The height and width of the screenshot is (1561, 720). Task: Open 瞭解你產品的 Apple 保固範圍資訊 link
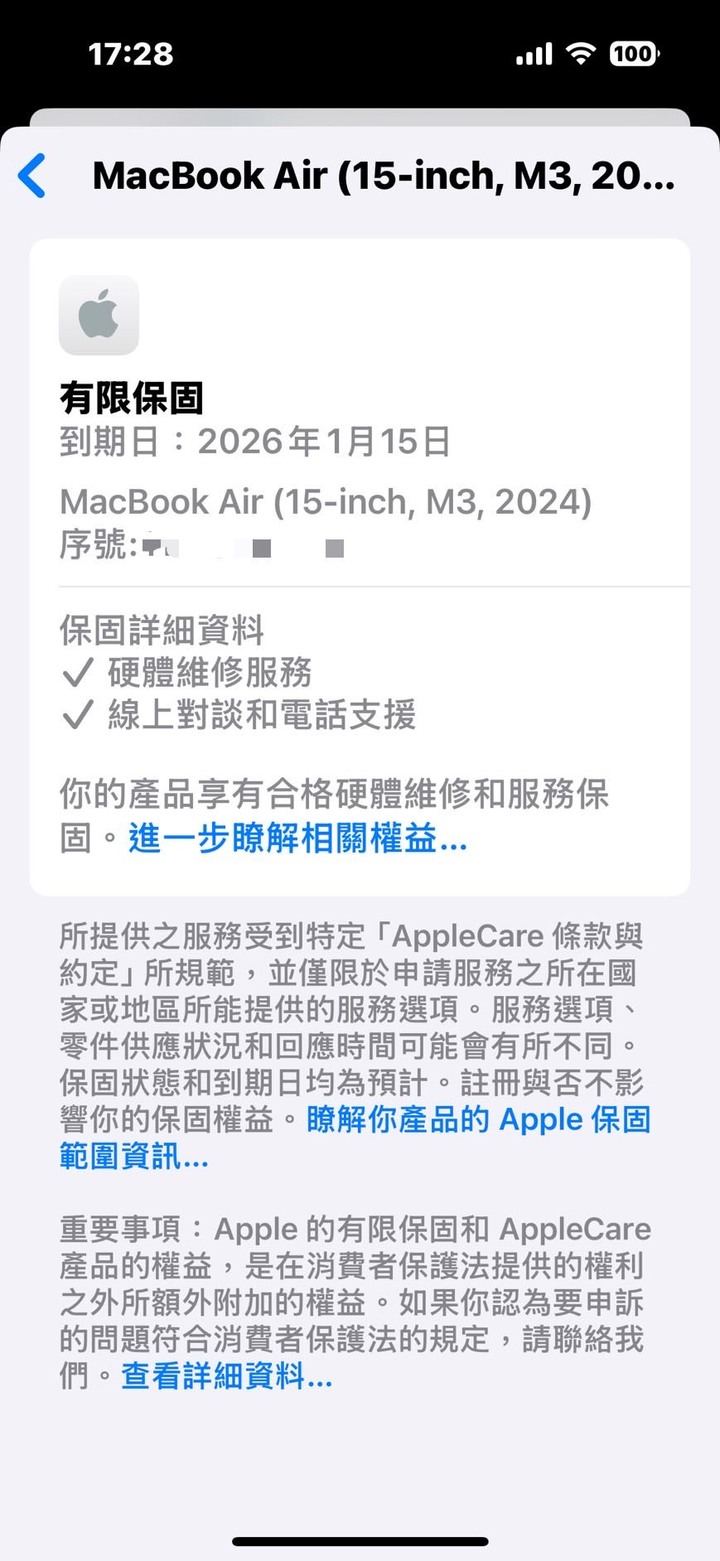(x=478, y=1119)
